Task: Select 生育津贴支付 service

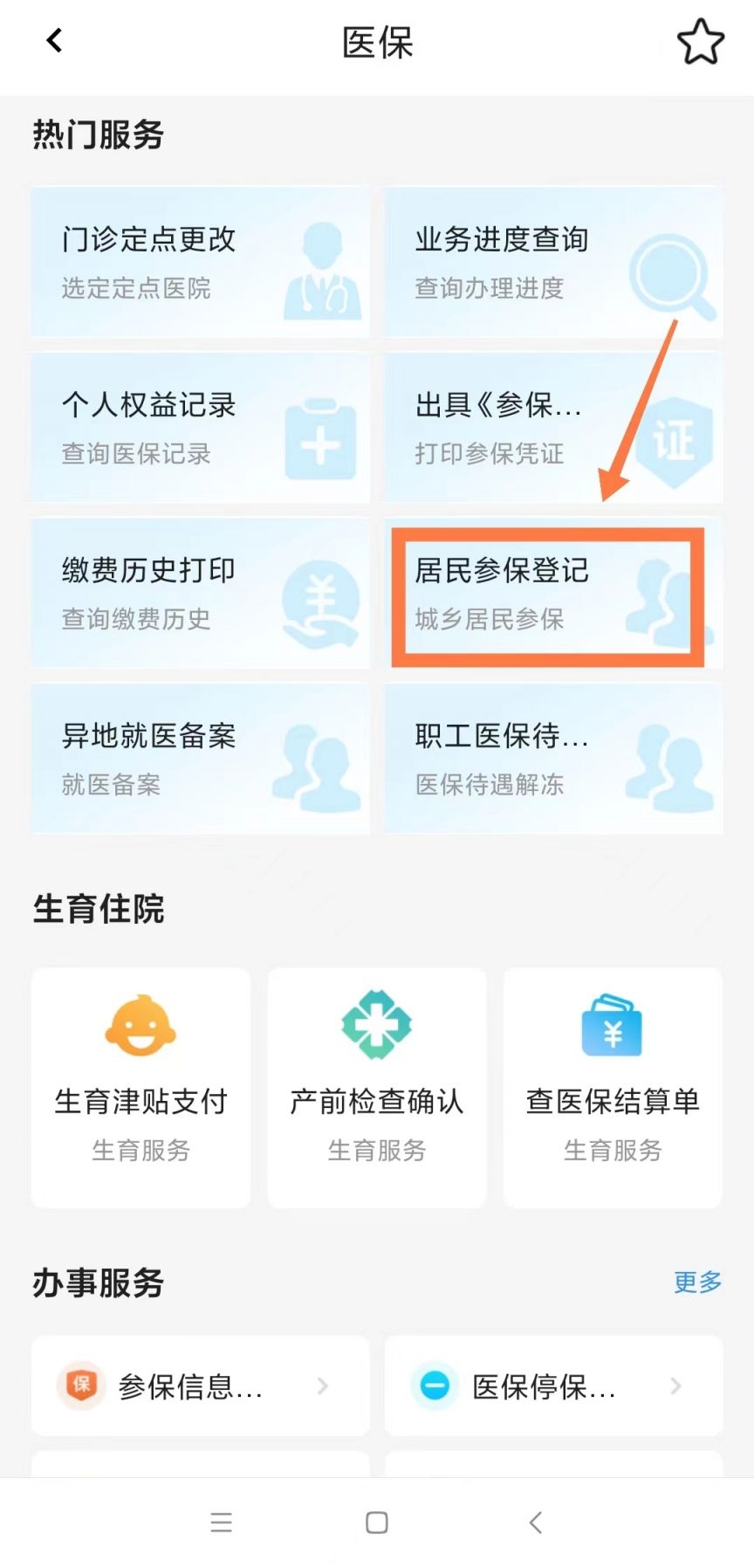Action: click(141, 1087)
